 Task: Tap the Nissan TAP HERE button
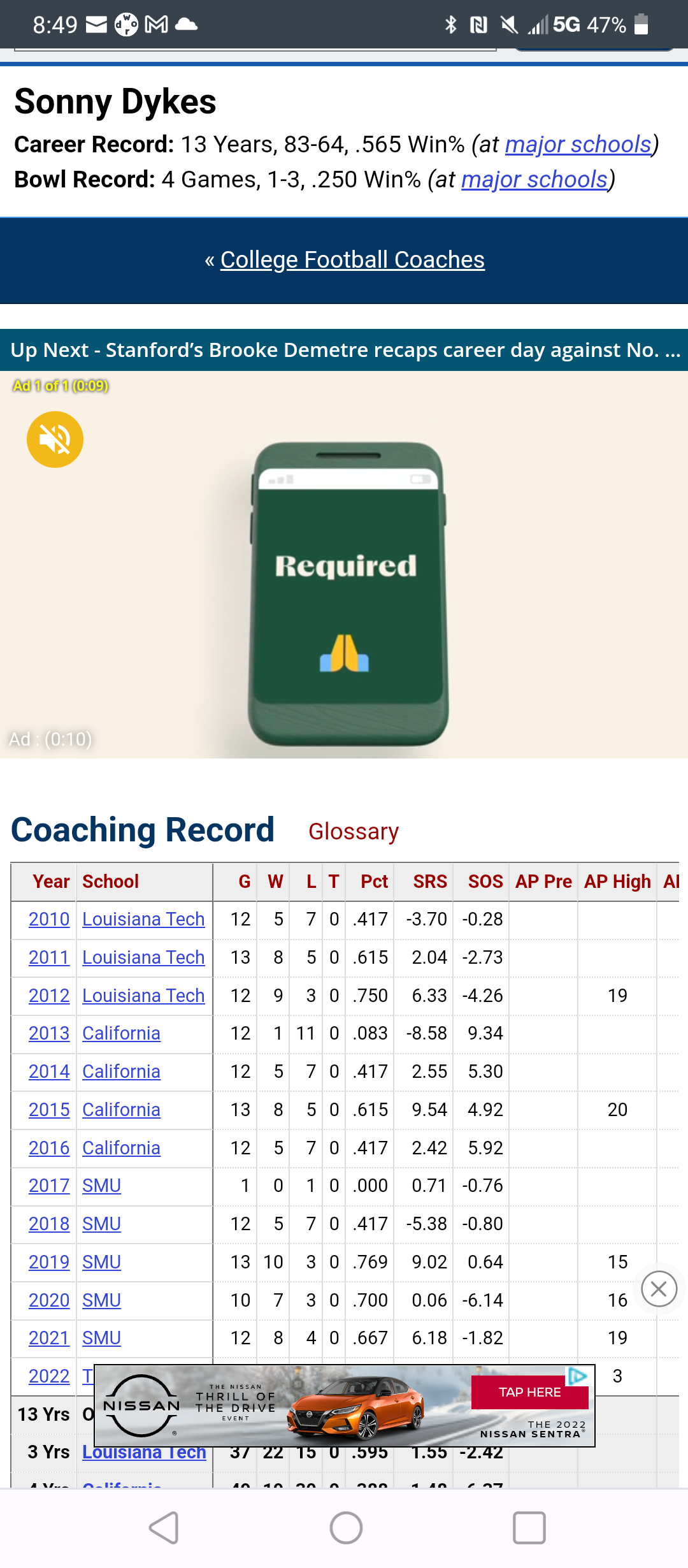coord(530,1392)
